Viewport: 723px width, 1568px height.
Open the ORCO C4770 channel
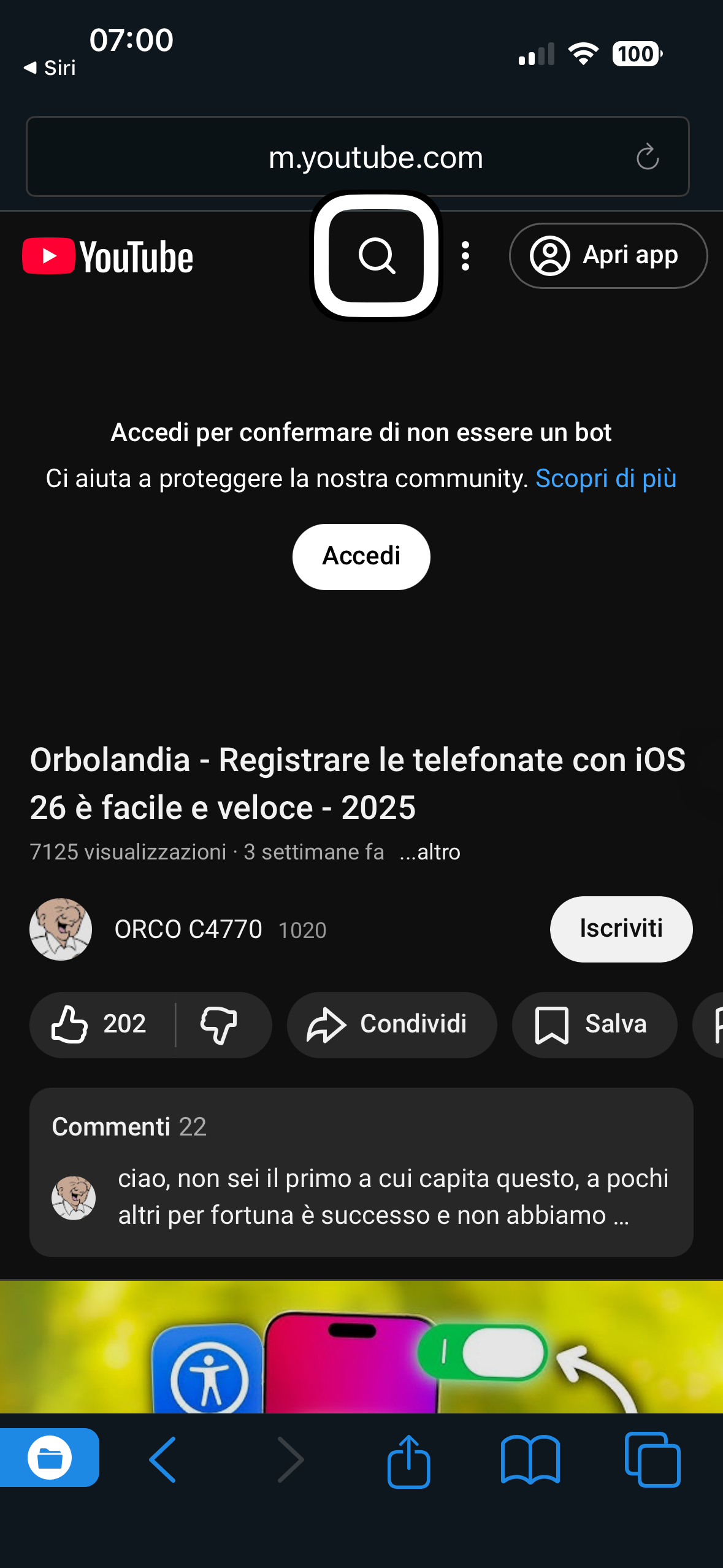[x=188, y=929]
